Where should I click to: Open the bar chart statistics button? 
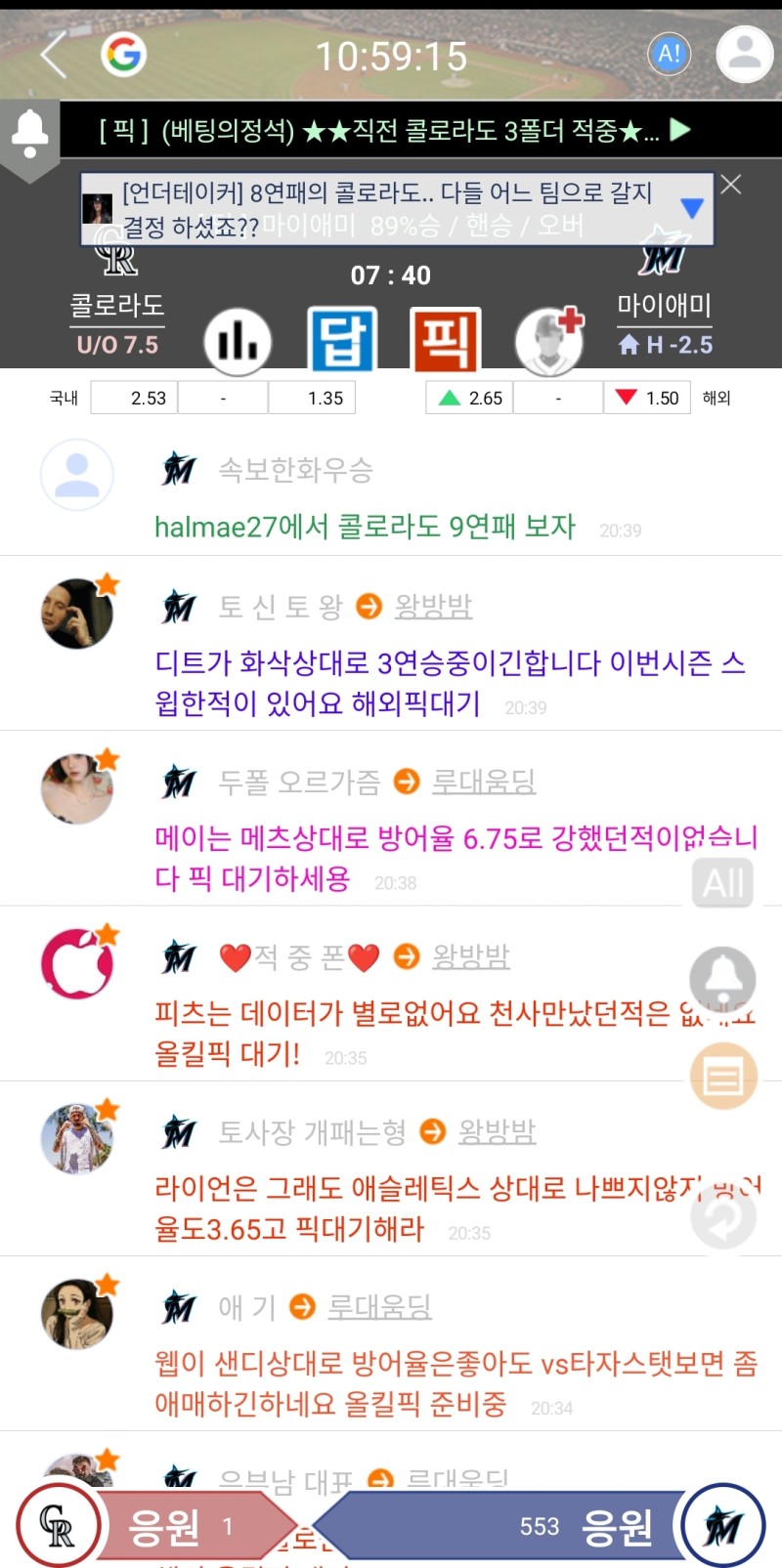pyautogui.click(x=238, y=341)
